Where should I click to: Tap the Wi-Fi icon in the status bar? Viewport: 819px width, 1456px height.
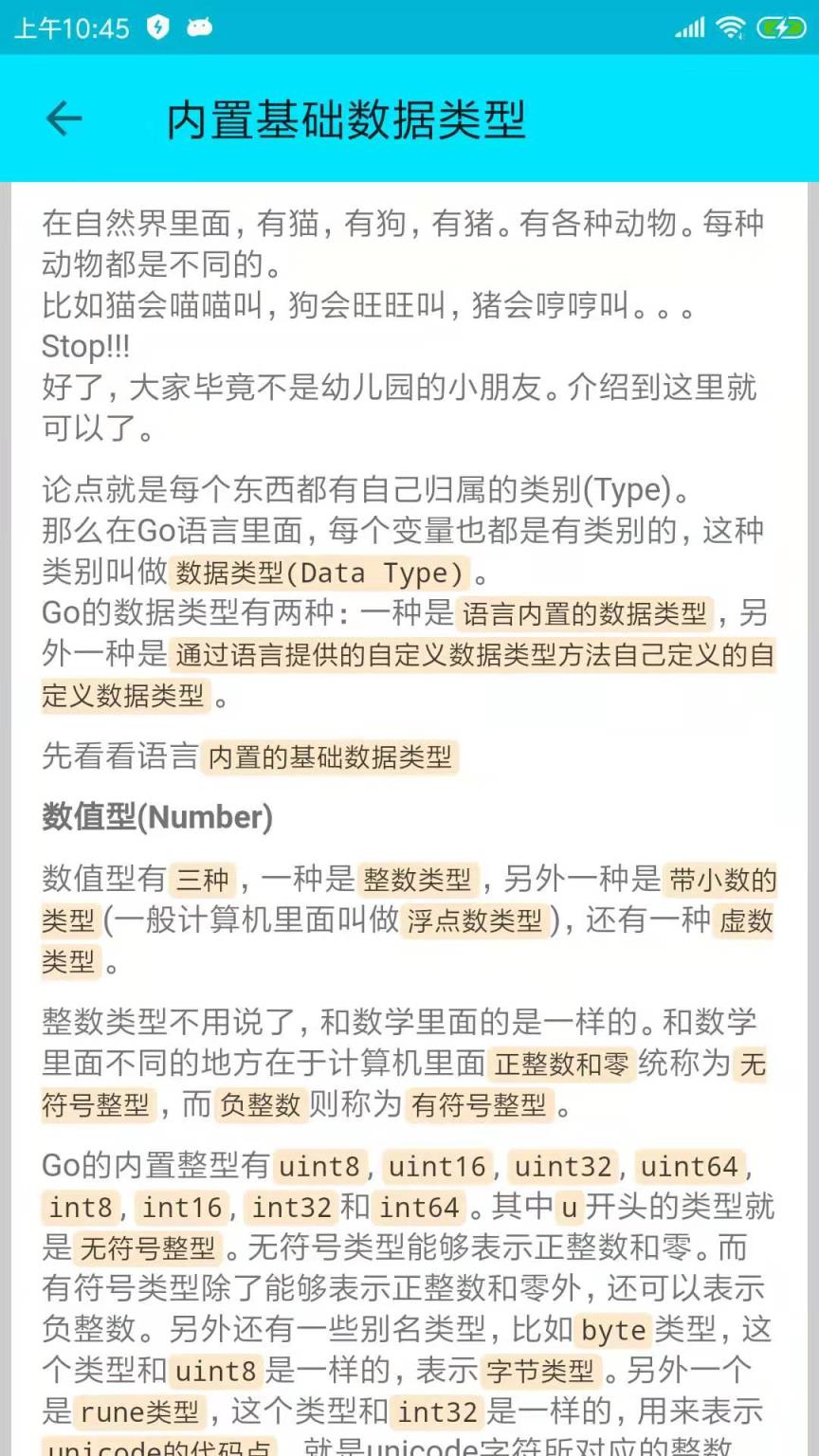(x=730, y=27)
